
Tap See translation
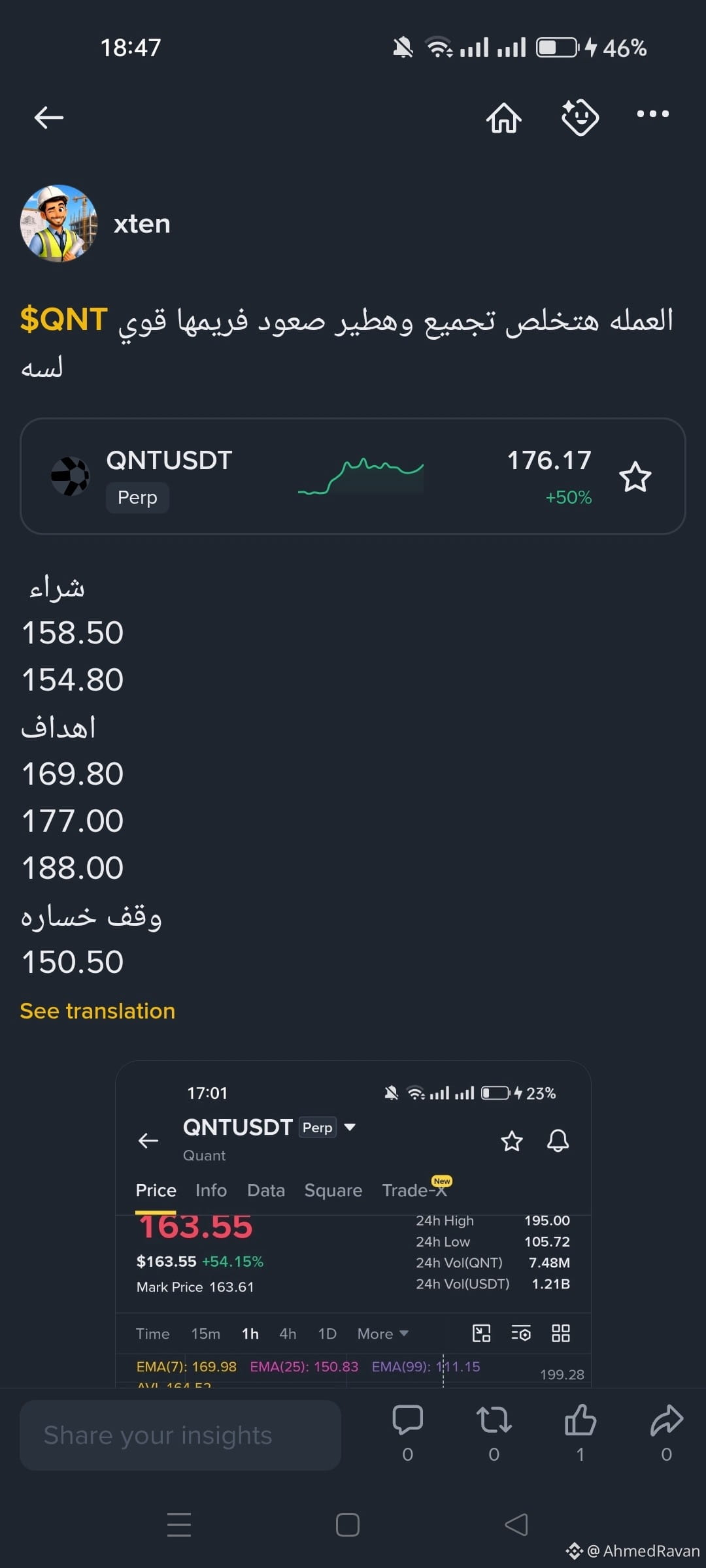tap(97, 1011)
